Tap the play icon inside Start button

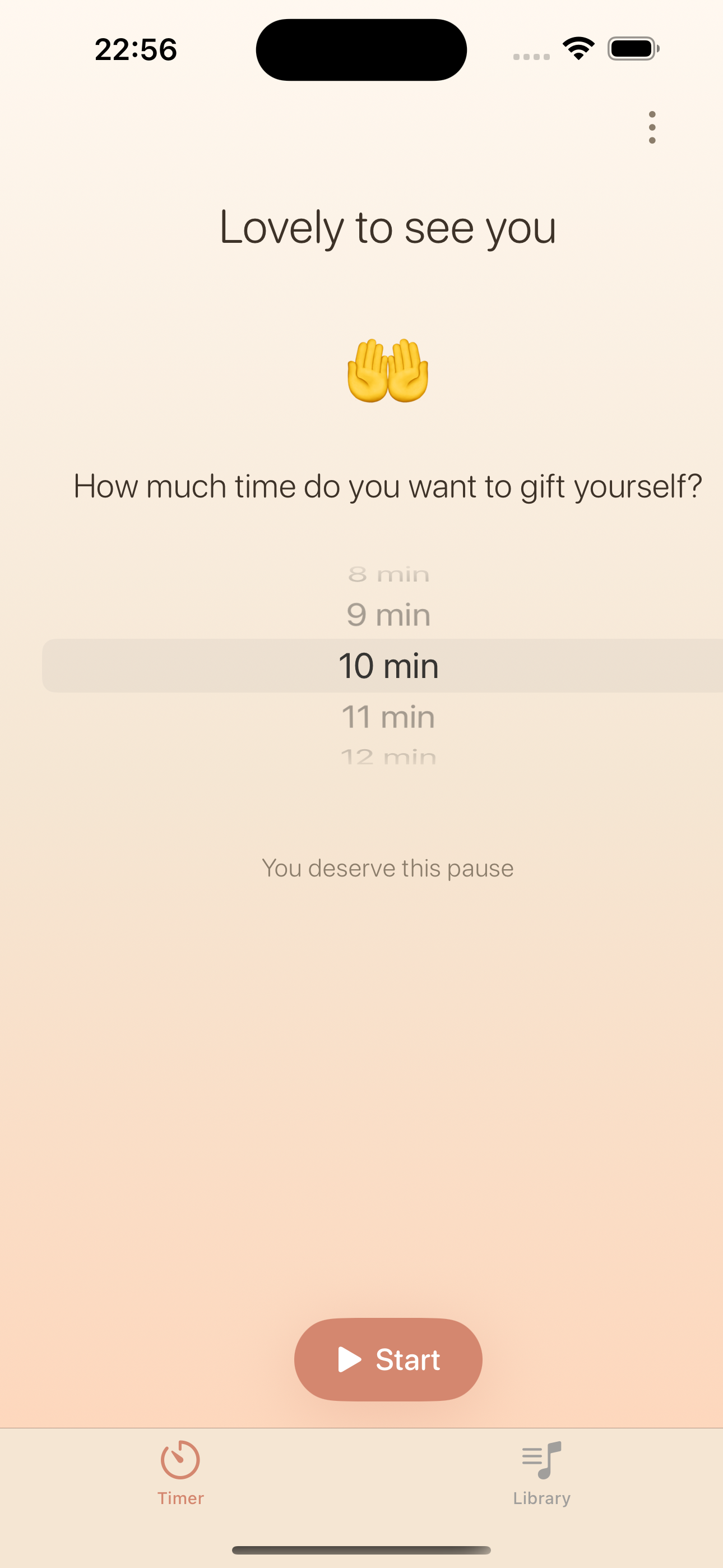349,1359
